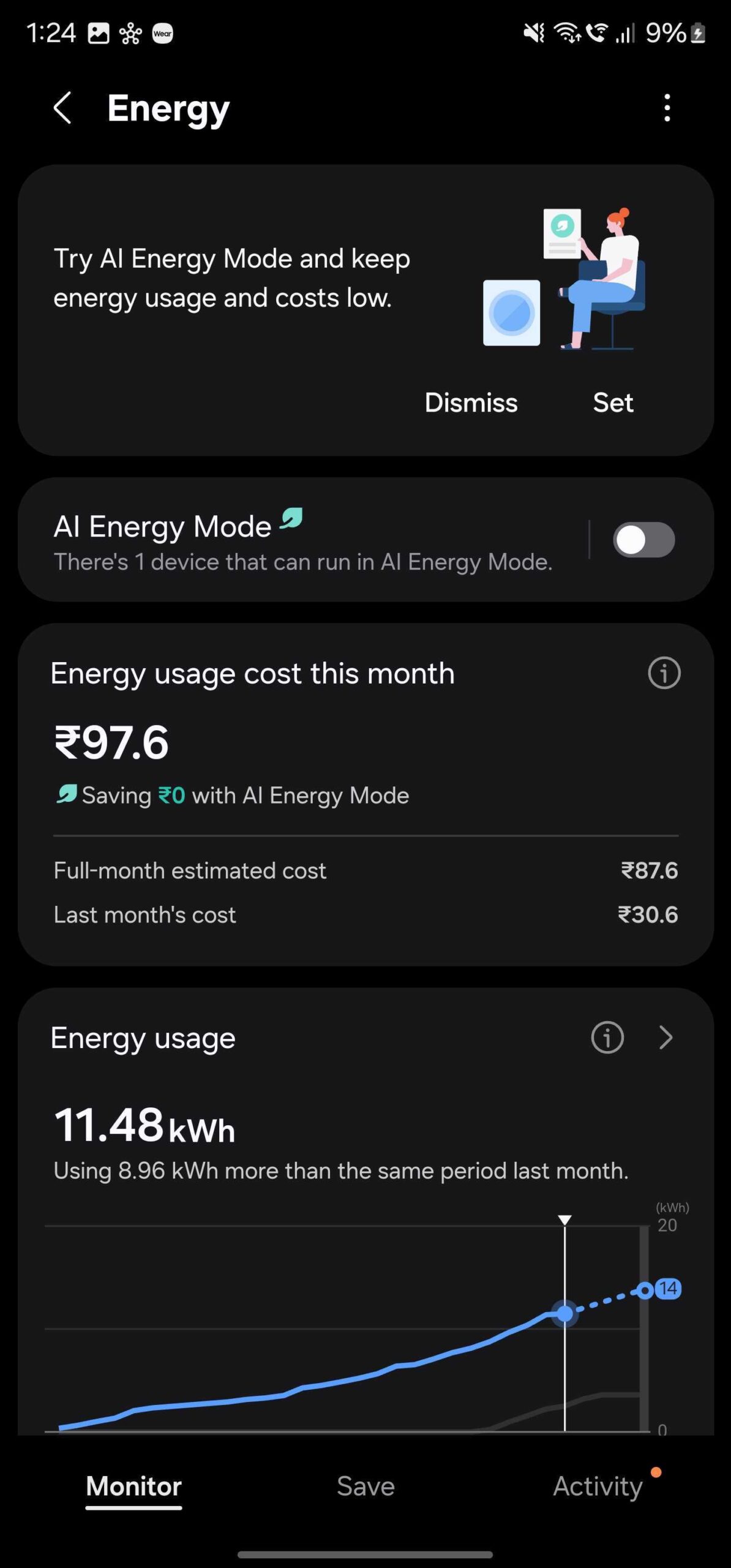The width and height of the screenshot is (731, 1568).
Task: Switch to the Activity tab
Action: pyautogui.click(x=598, y=1486)
